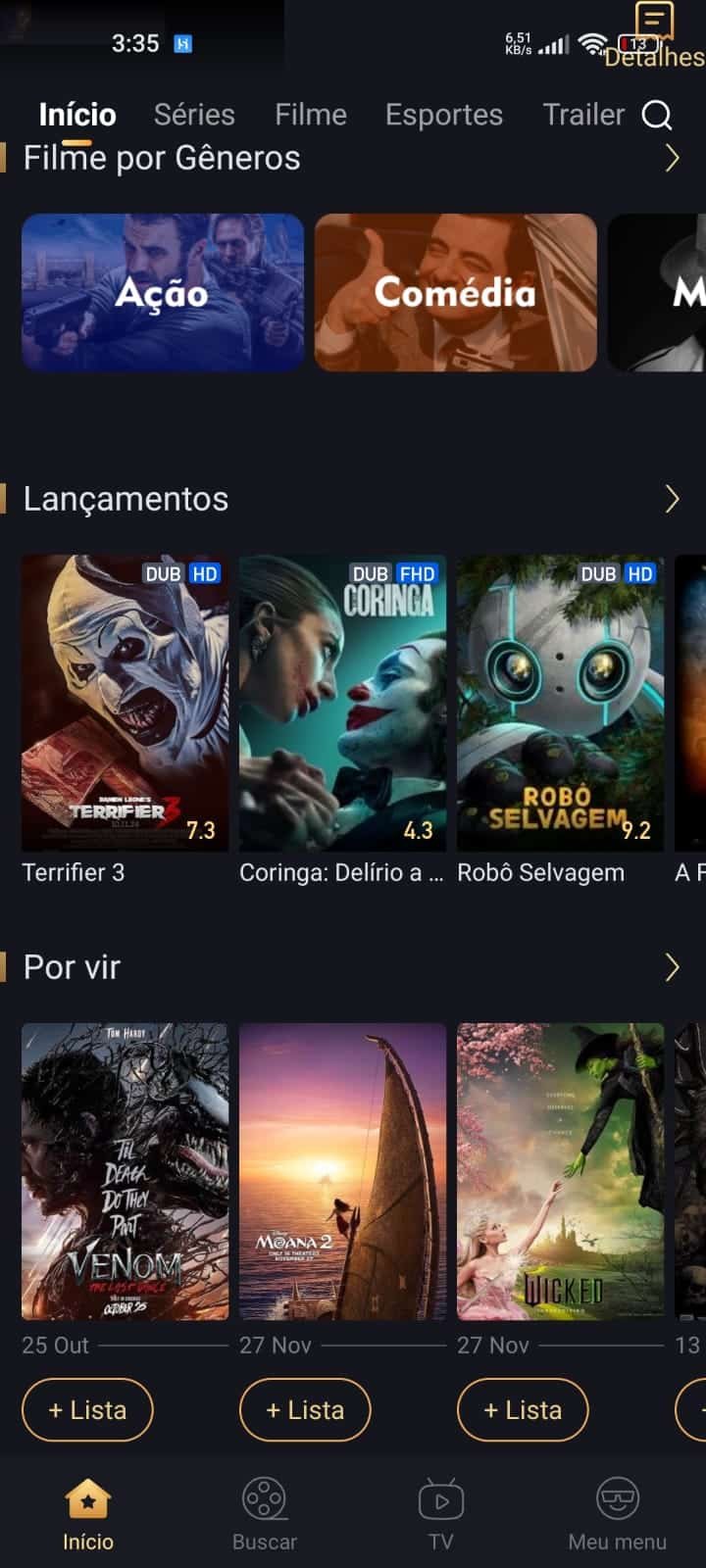
Task: Add Wicked to list with + Lista
Action: point(523,1410)
